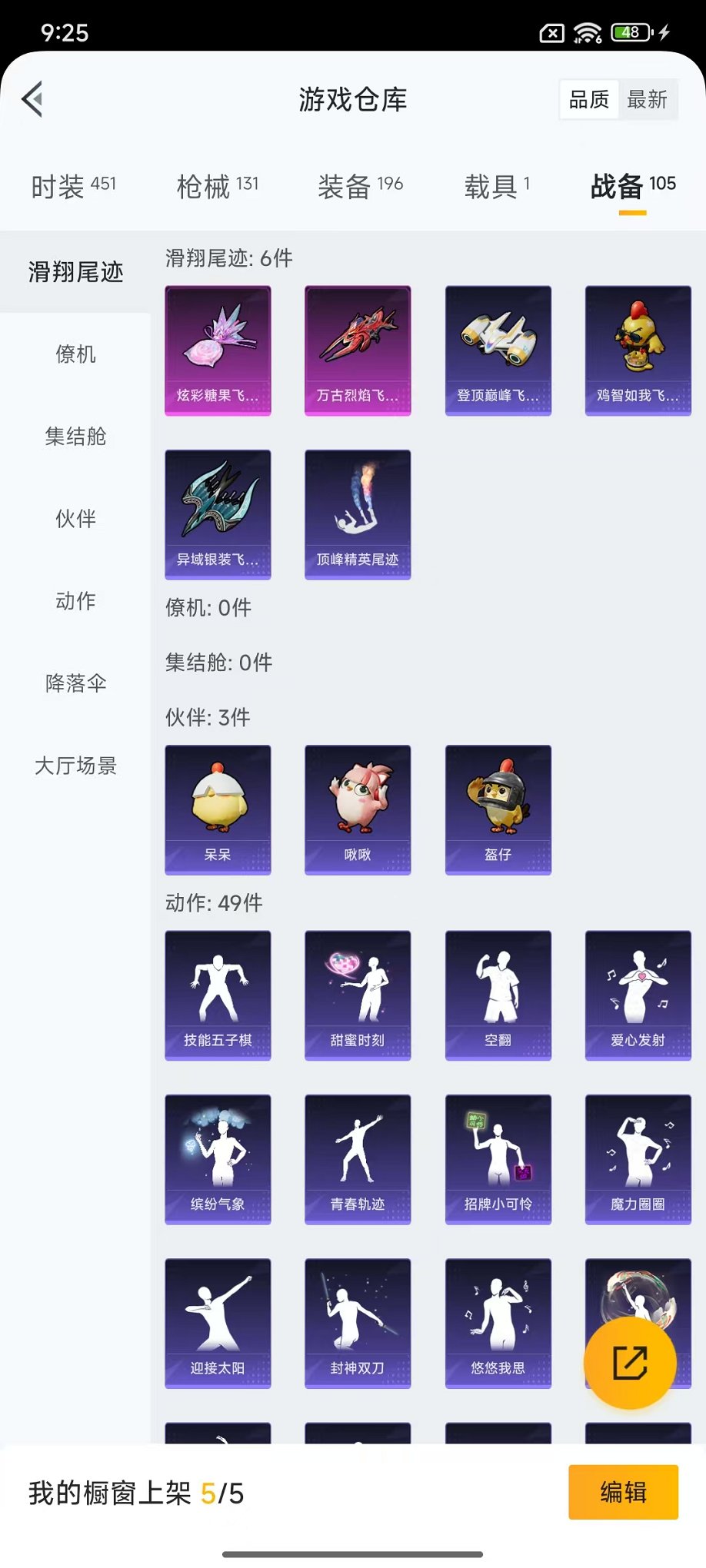Select the 顶峰精英尾迹 item

tap(358, 513)
